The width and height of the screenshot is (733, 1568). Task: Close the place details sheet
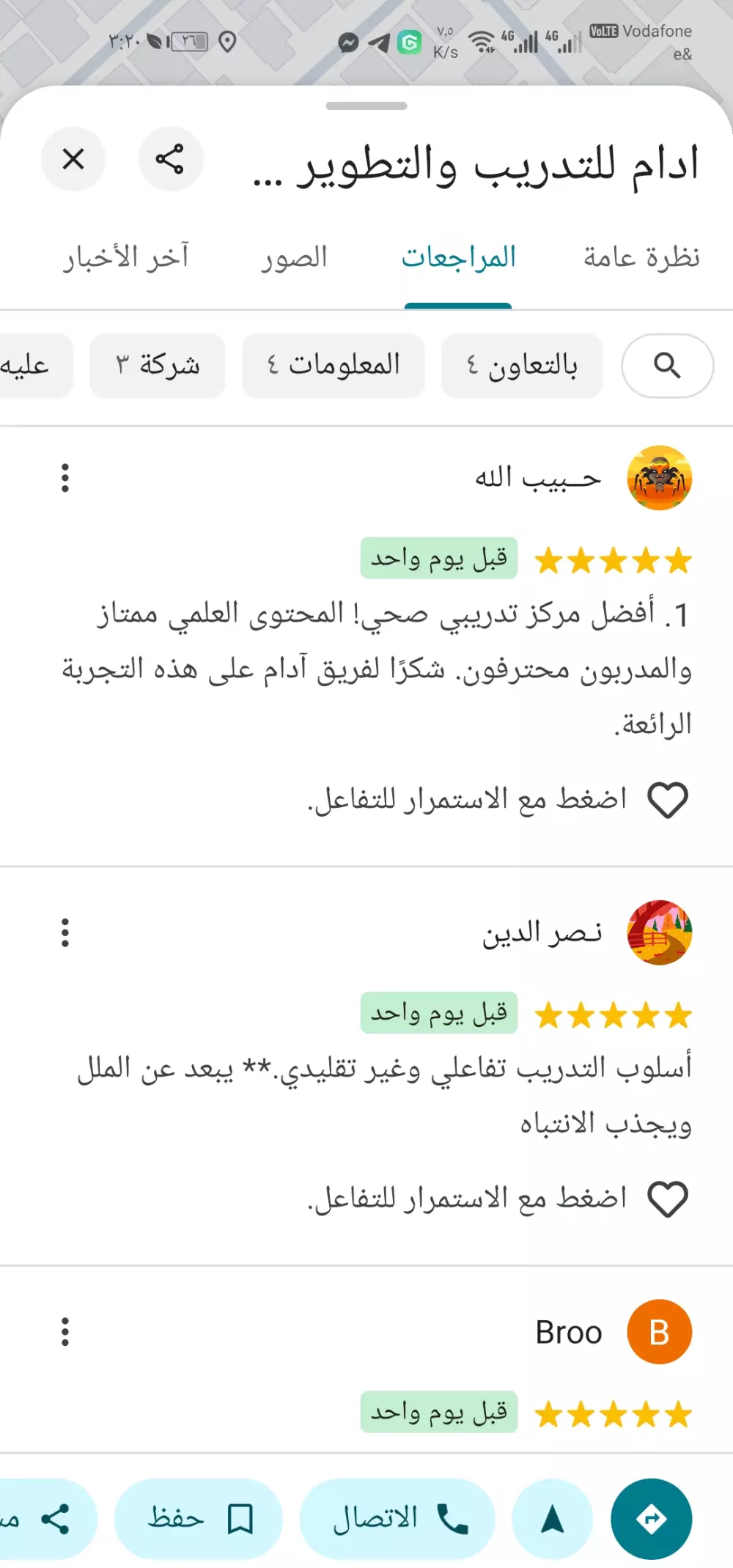(73, 159)
